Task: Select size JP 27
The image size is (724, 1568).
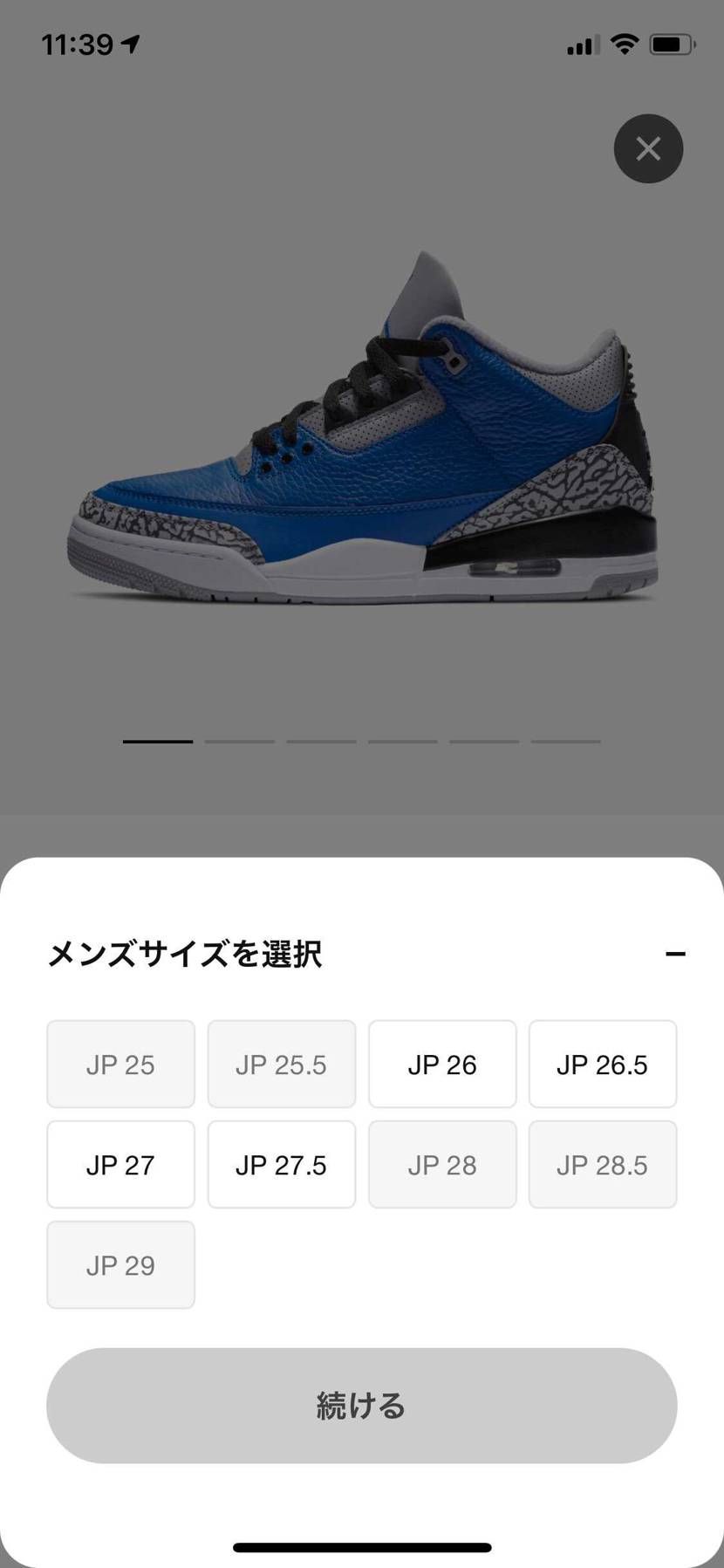Action: click(x=120, y=1164)
